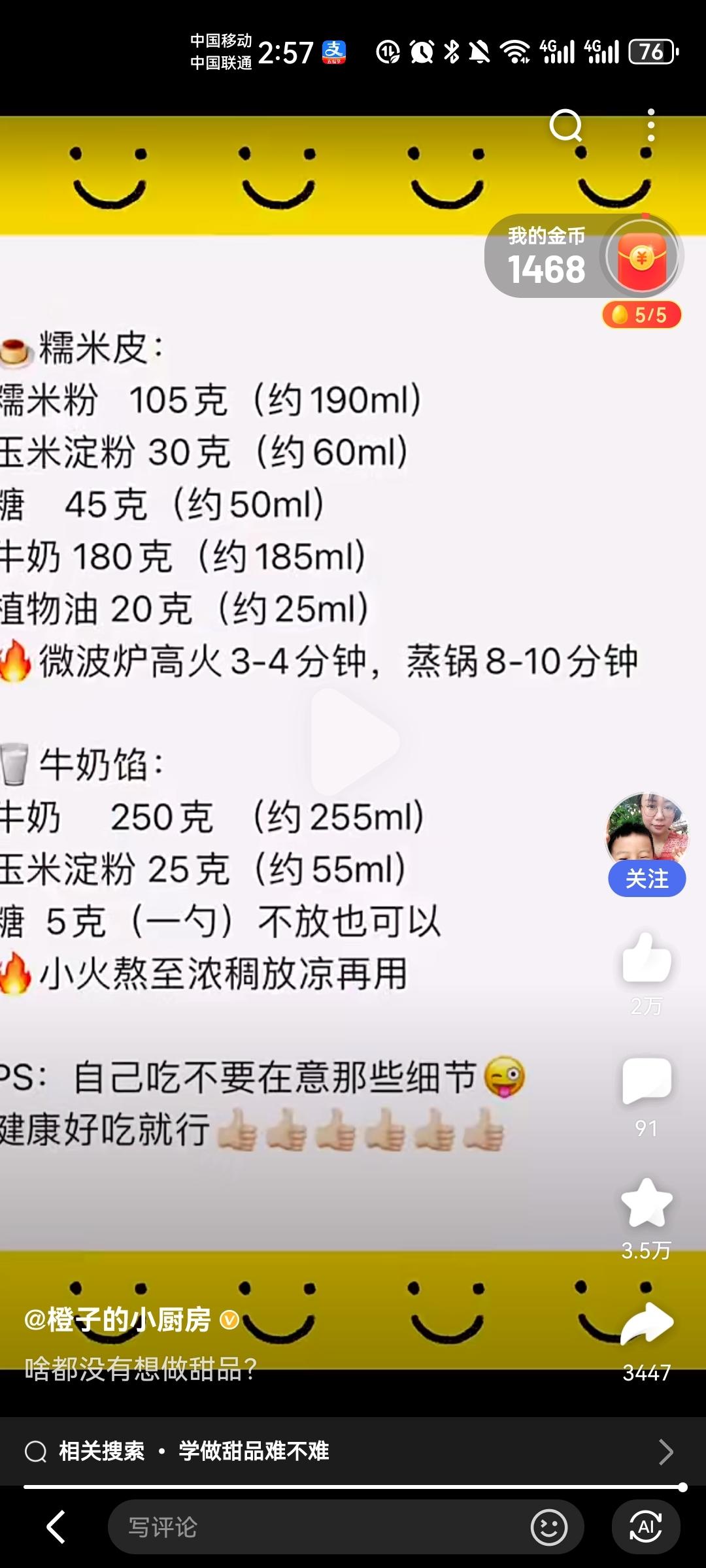706x1568 pixels.
Task: Open @橙子的小厨房 account name
Action: tap(119, 1320)
